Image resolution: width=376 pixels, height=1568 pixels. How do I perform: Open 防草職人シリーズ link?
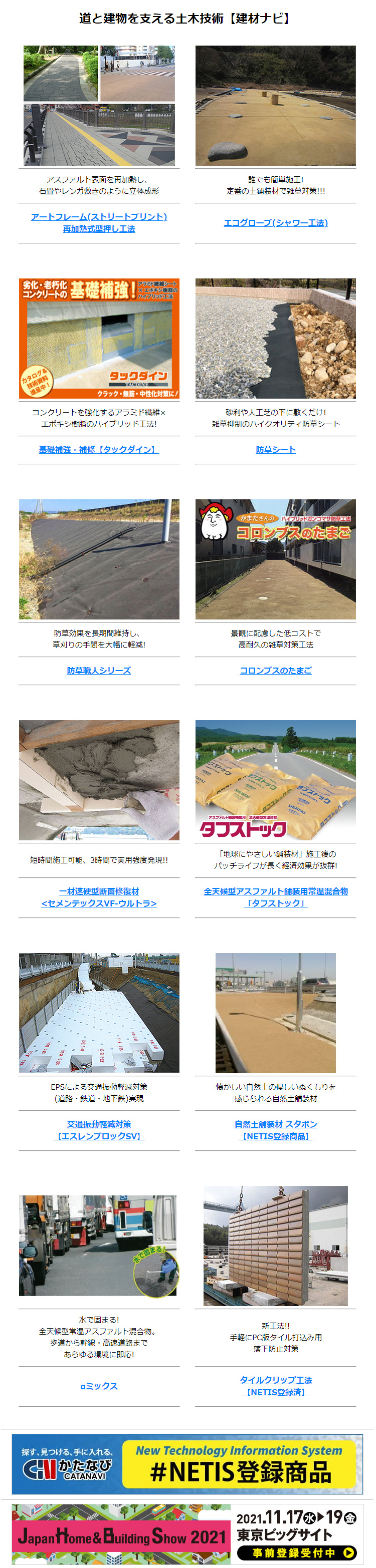(x=99, y=670)
